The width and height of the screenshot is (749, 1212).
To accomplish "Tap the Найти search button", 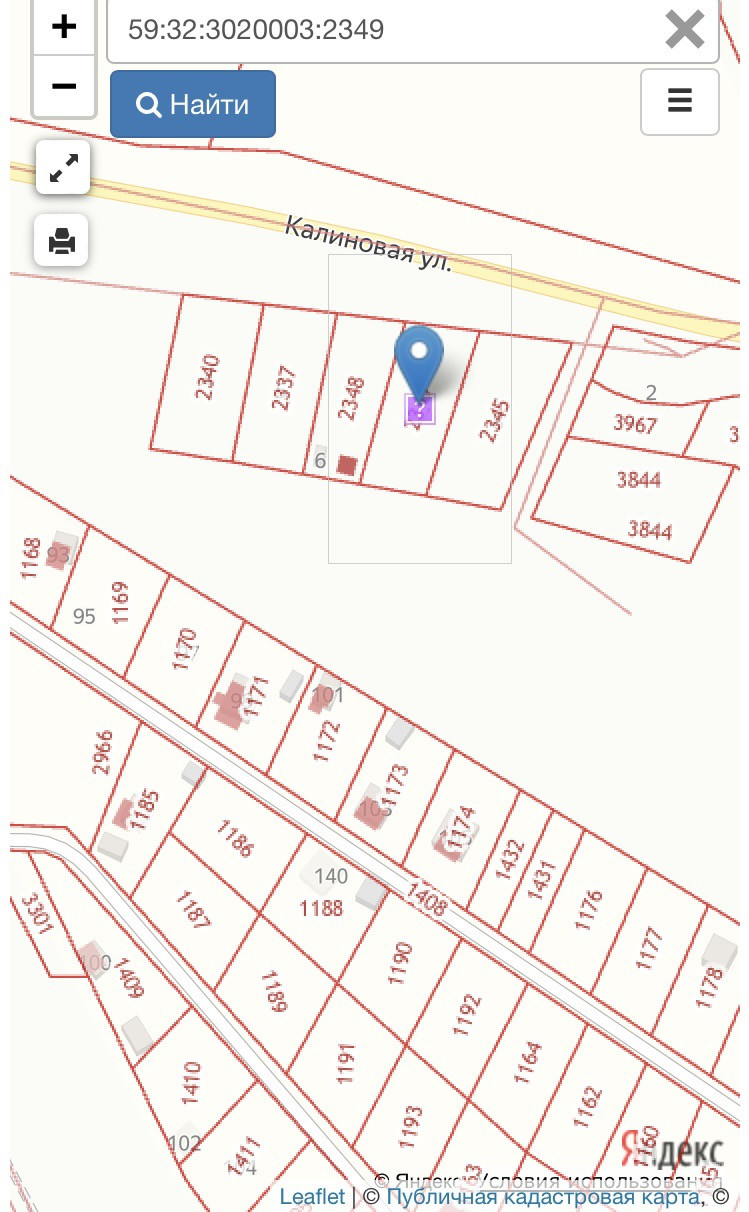I will point(193,104).
